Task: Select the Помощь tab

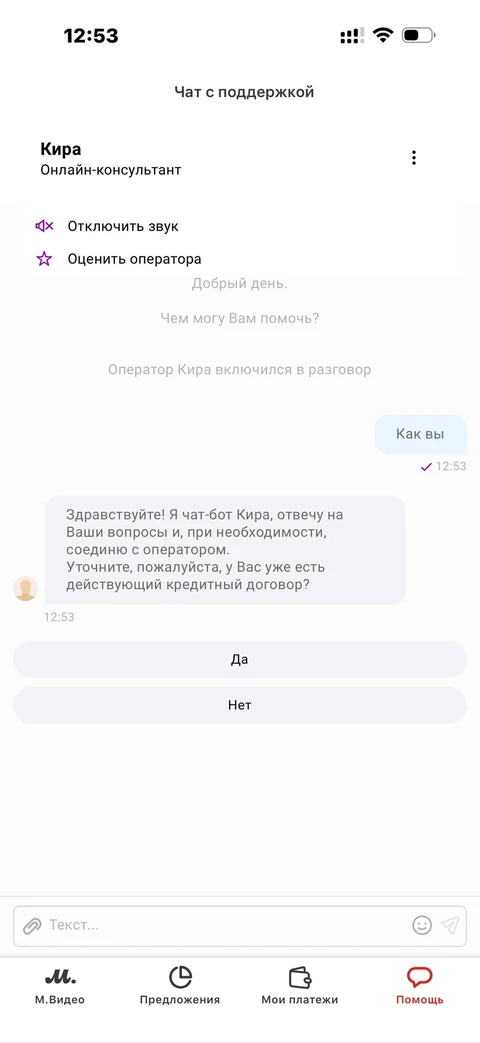Action: (x=420, y=986)
